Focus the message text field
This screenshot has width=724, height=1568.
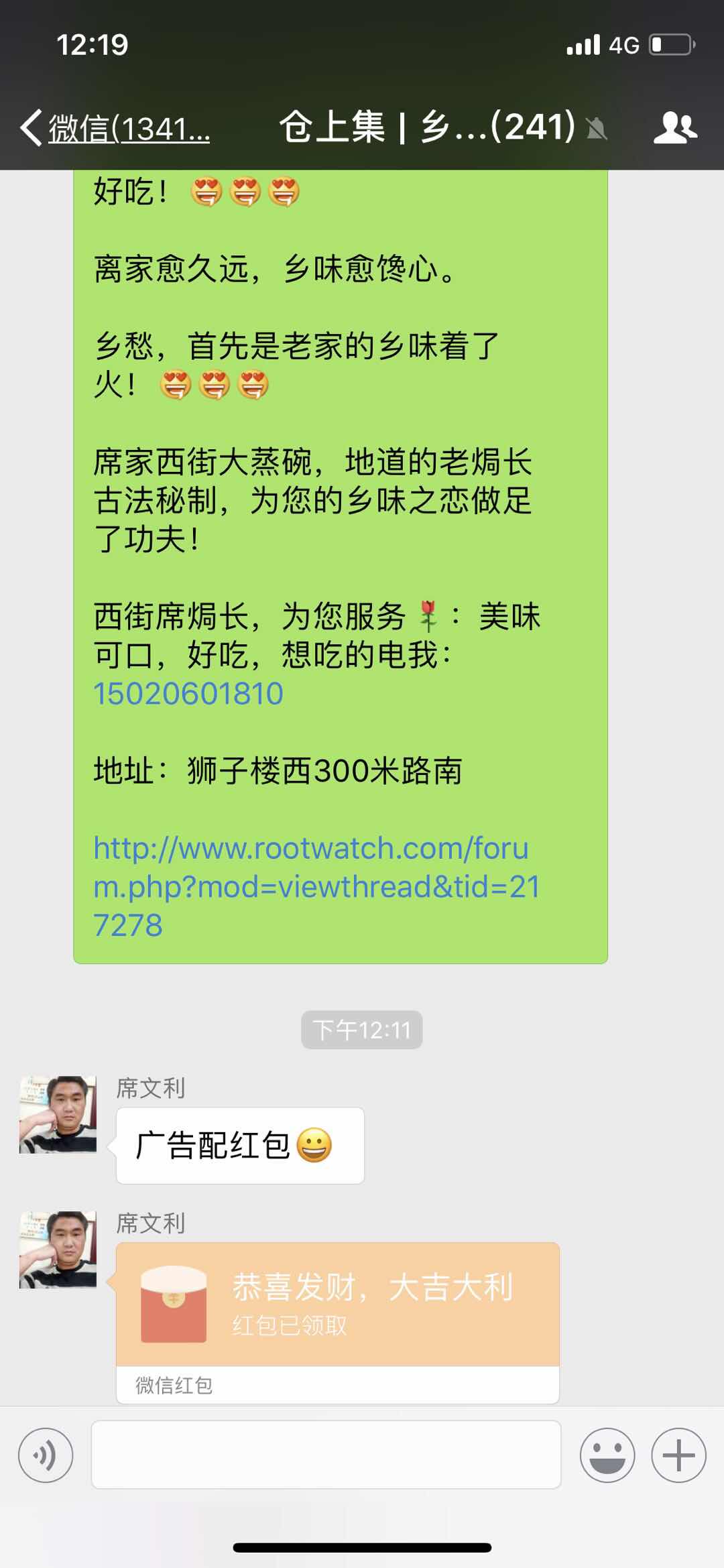tap(326, 1455)
